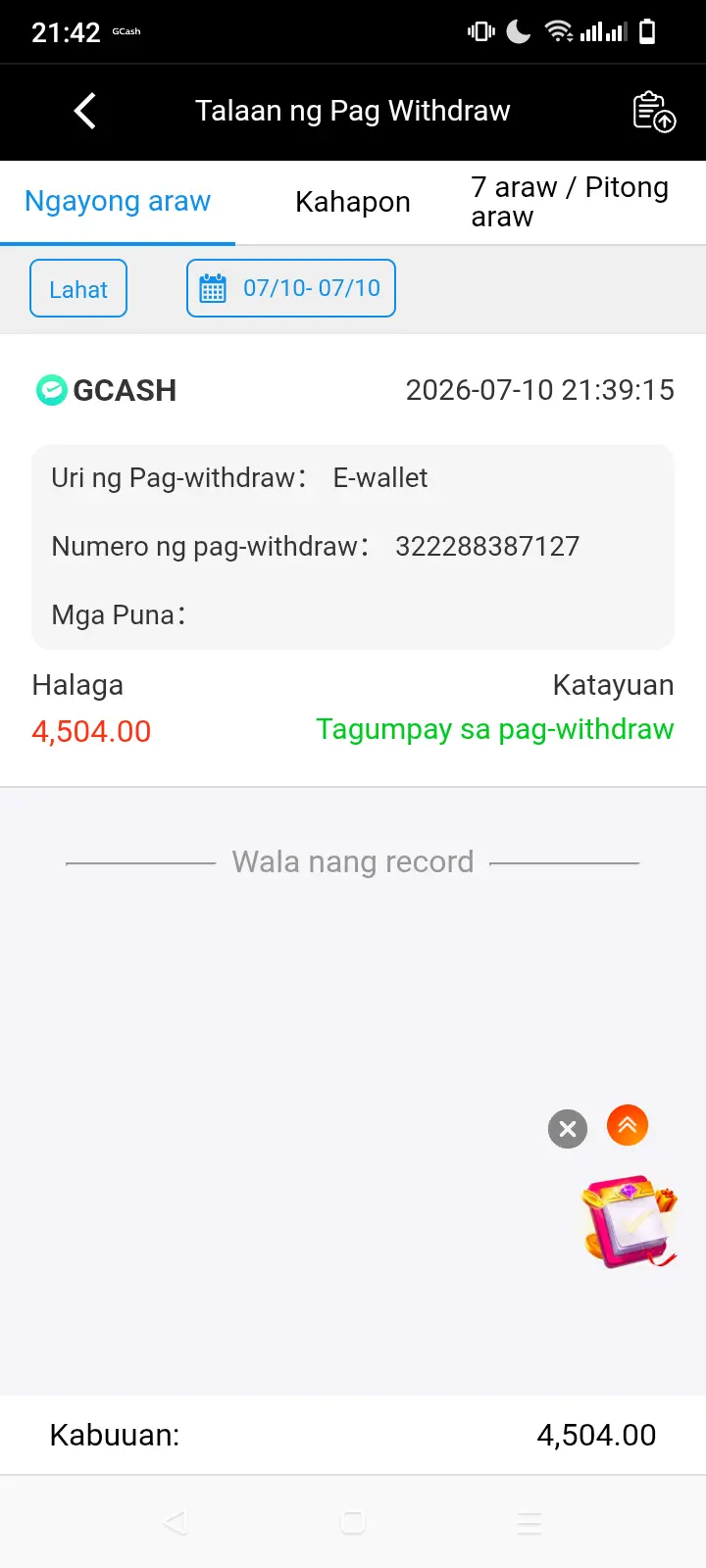Tap the system back button in navigation bar

coord(176,1522)
